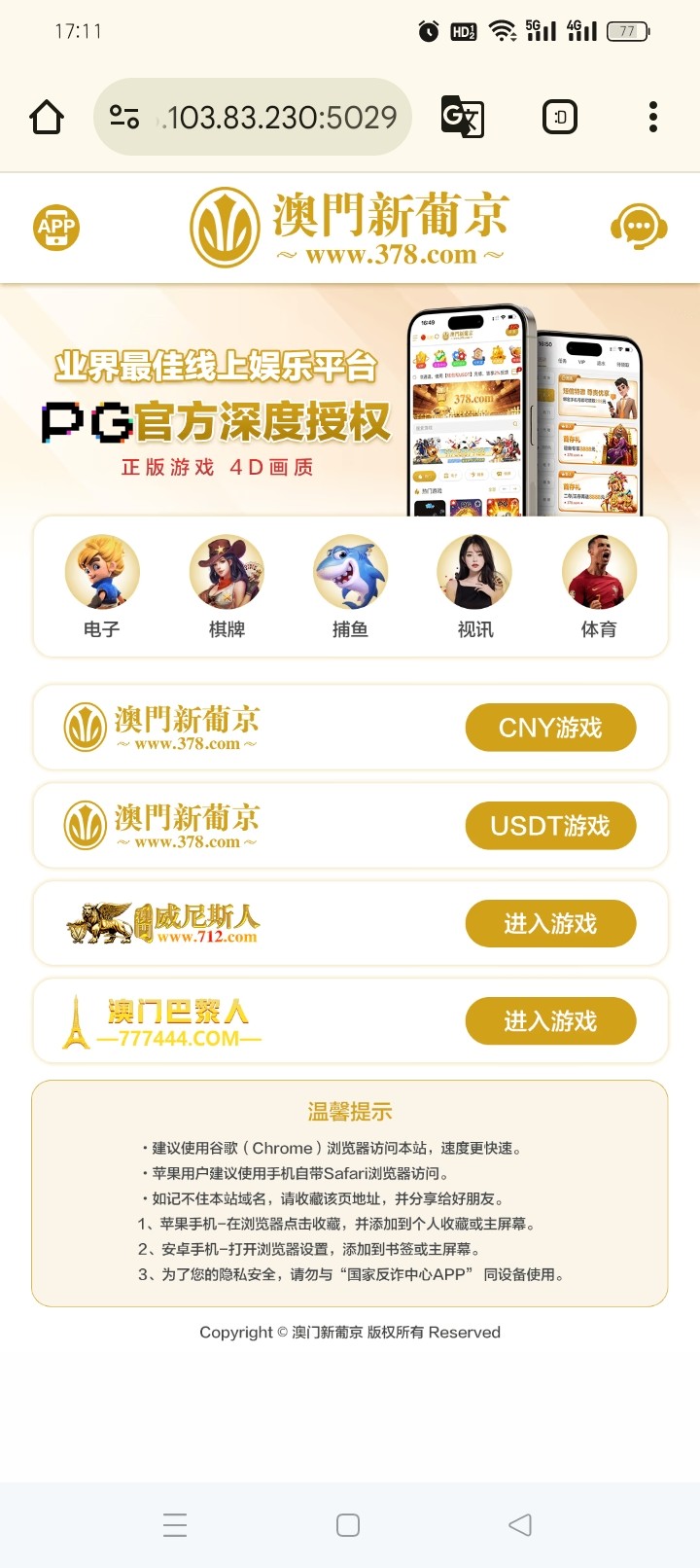Screen dimensions: 700x1568
Task: Tap the CNY游戏 button
Action: click(550, 728)
